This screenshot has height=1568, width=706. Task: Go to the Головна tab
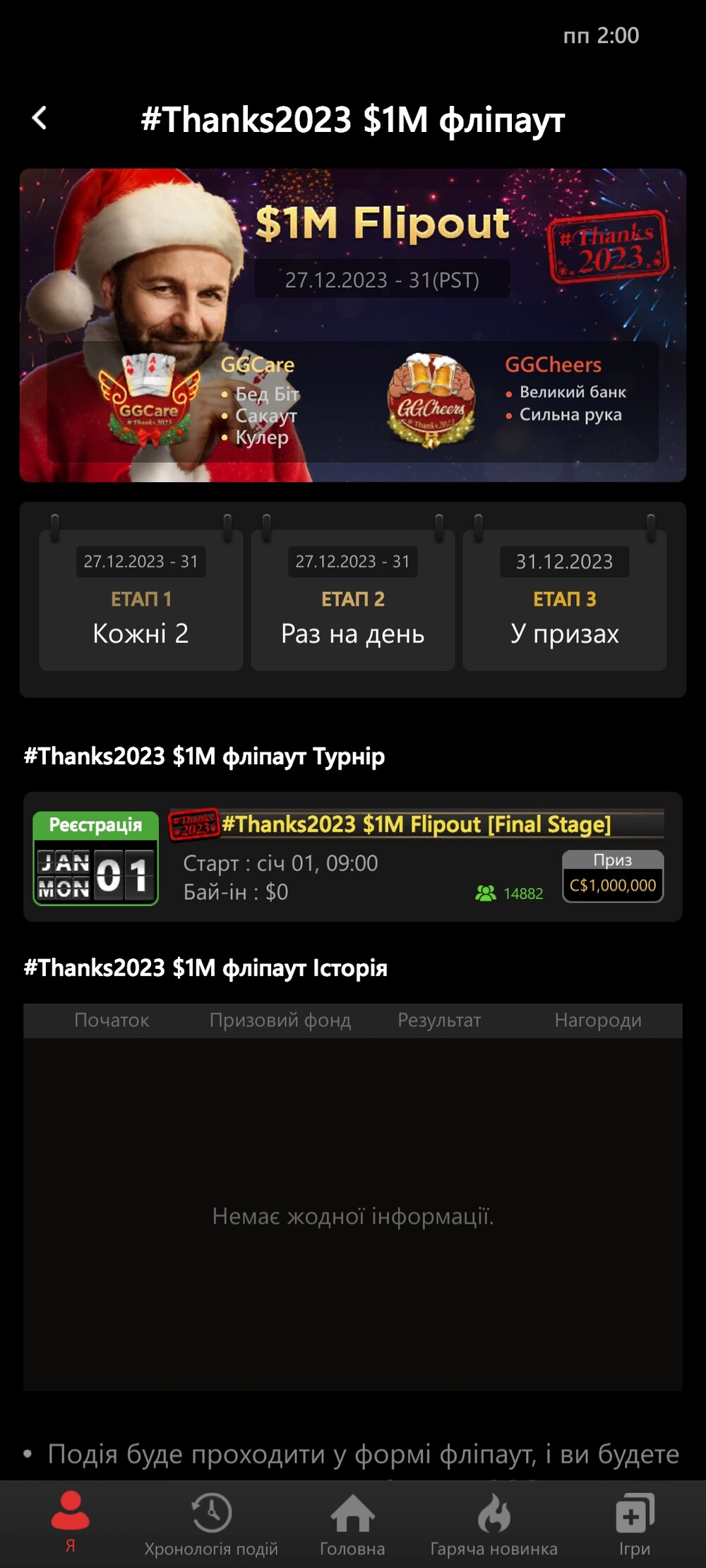click(352, 1523)
